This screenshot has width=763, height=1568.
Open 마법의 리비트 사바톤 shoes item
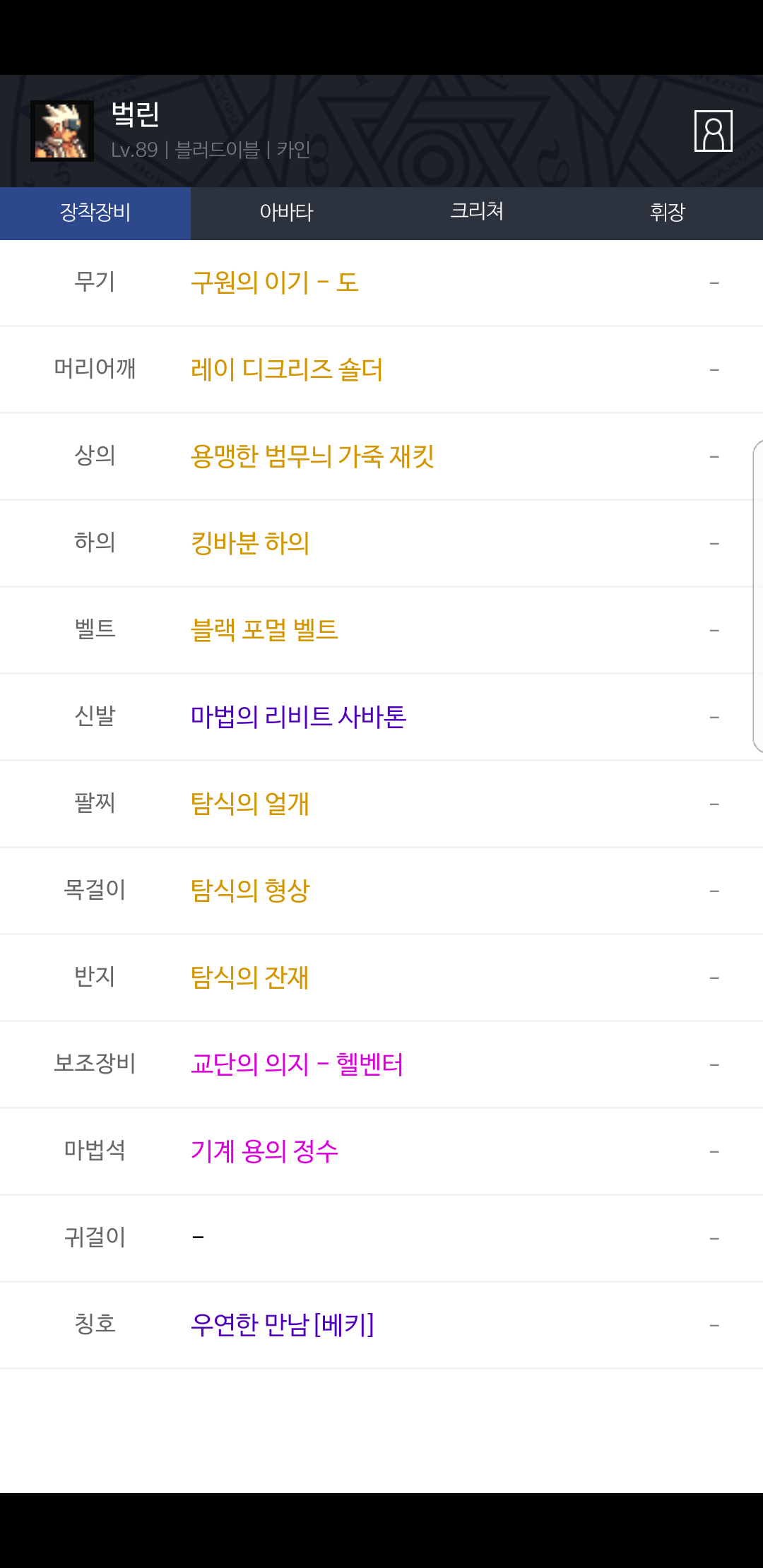pyautogui.click(x=299, y=717)
